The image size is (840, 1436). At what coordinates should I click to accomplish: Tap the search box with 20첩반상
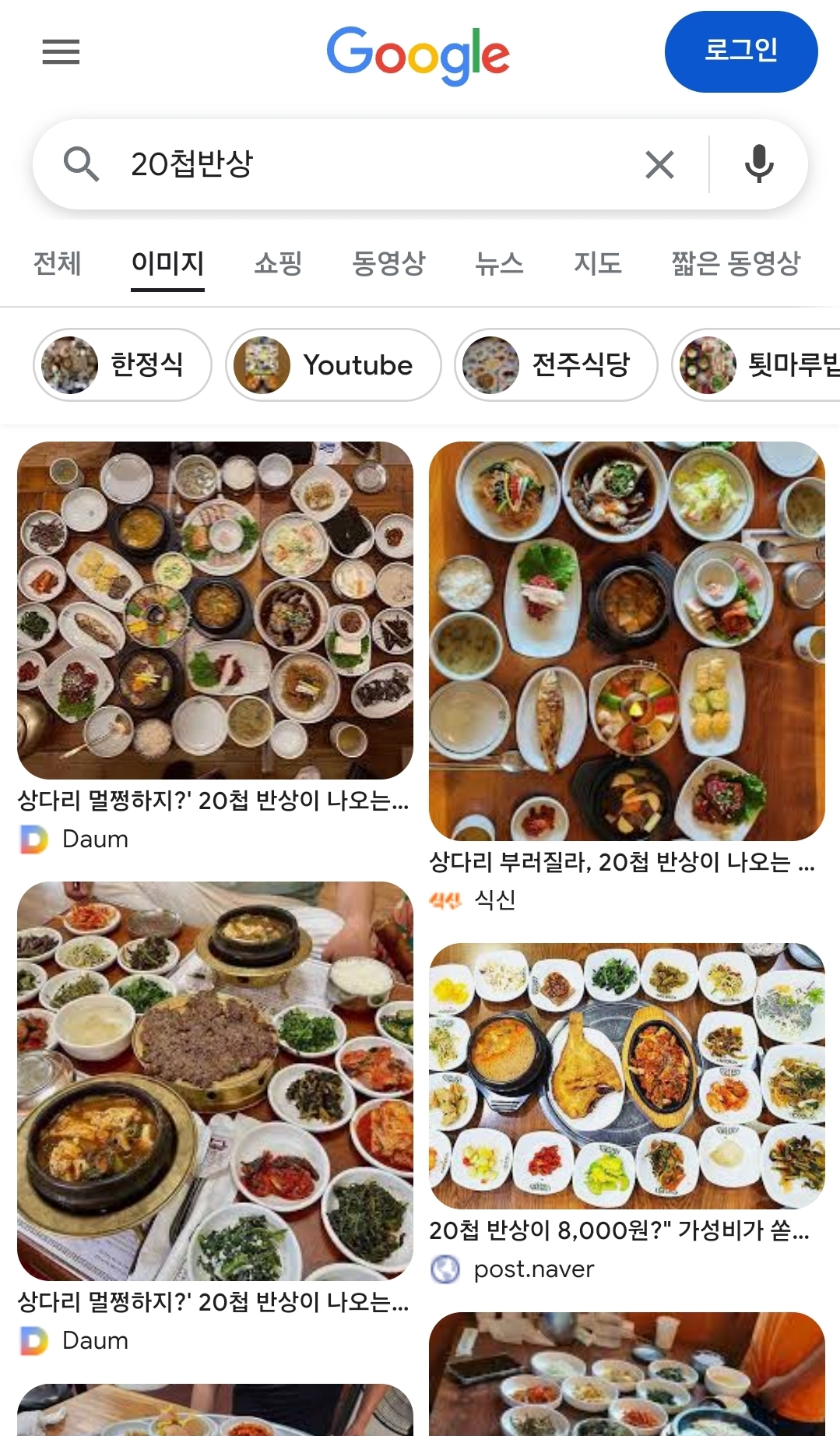click(x=374, y=164)
